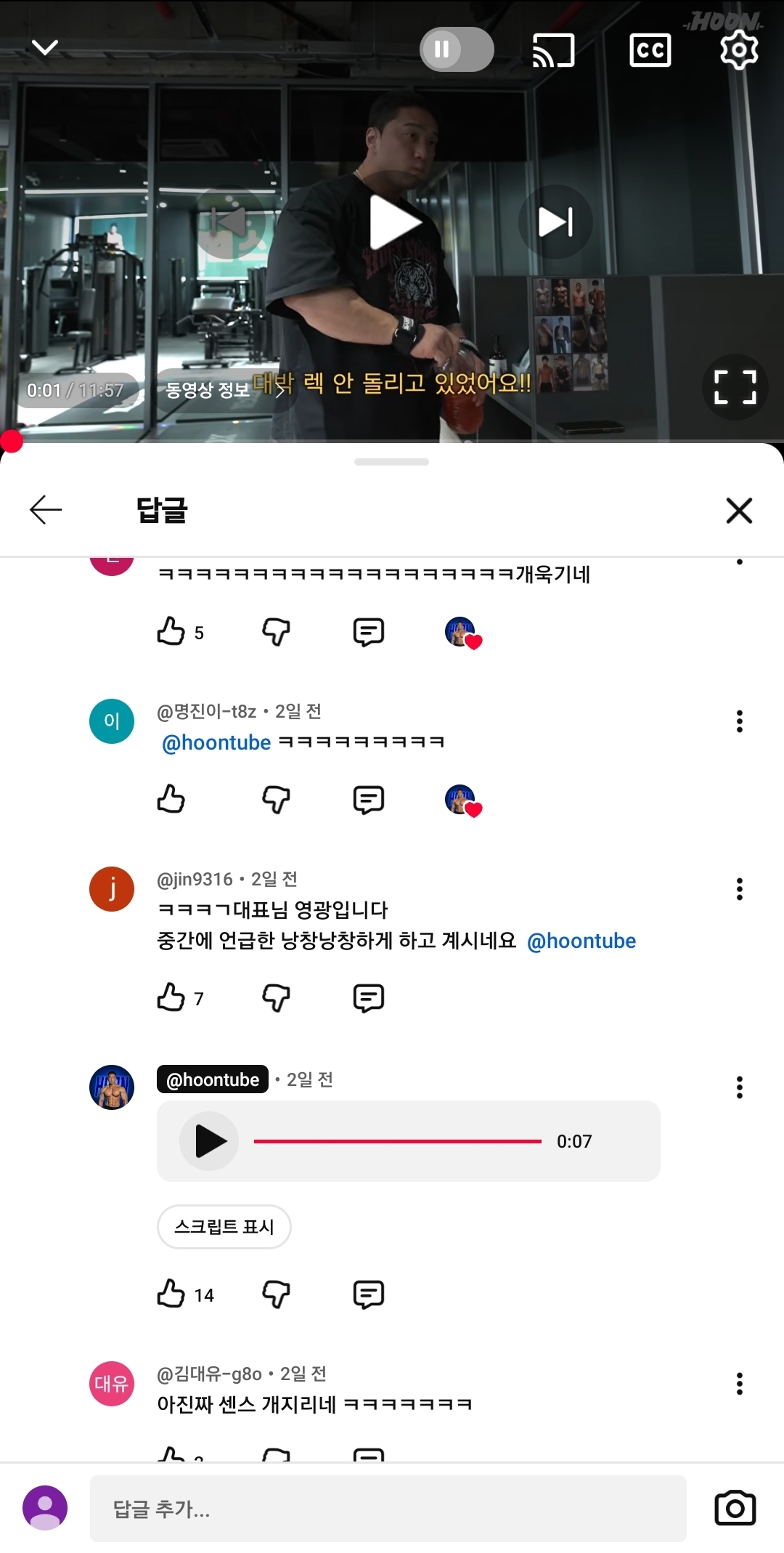
Task: Open the video settings gear
Action: click(x=738, y=50)
